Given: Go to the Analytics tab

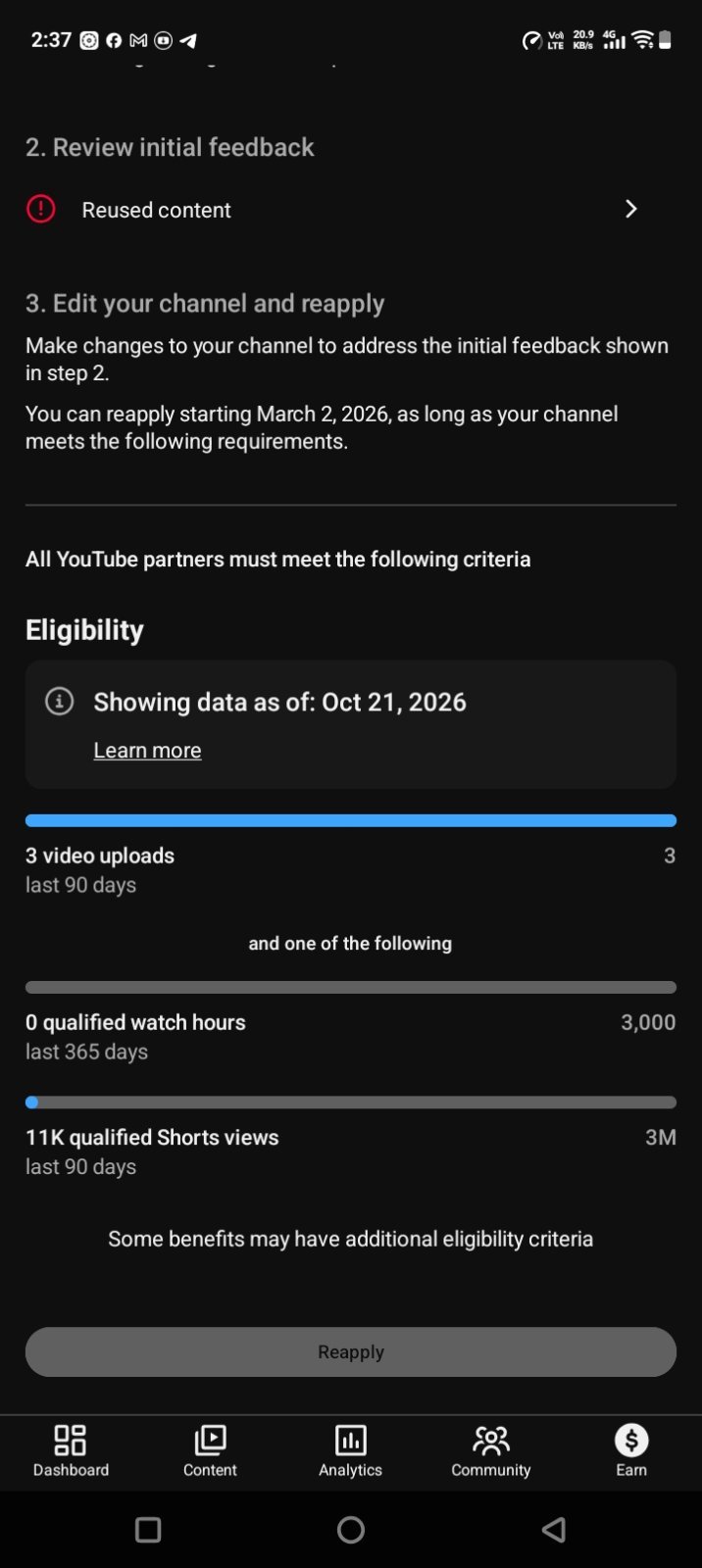Looking at the screenshot, I should (350, 1450).
